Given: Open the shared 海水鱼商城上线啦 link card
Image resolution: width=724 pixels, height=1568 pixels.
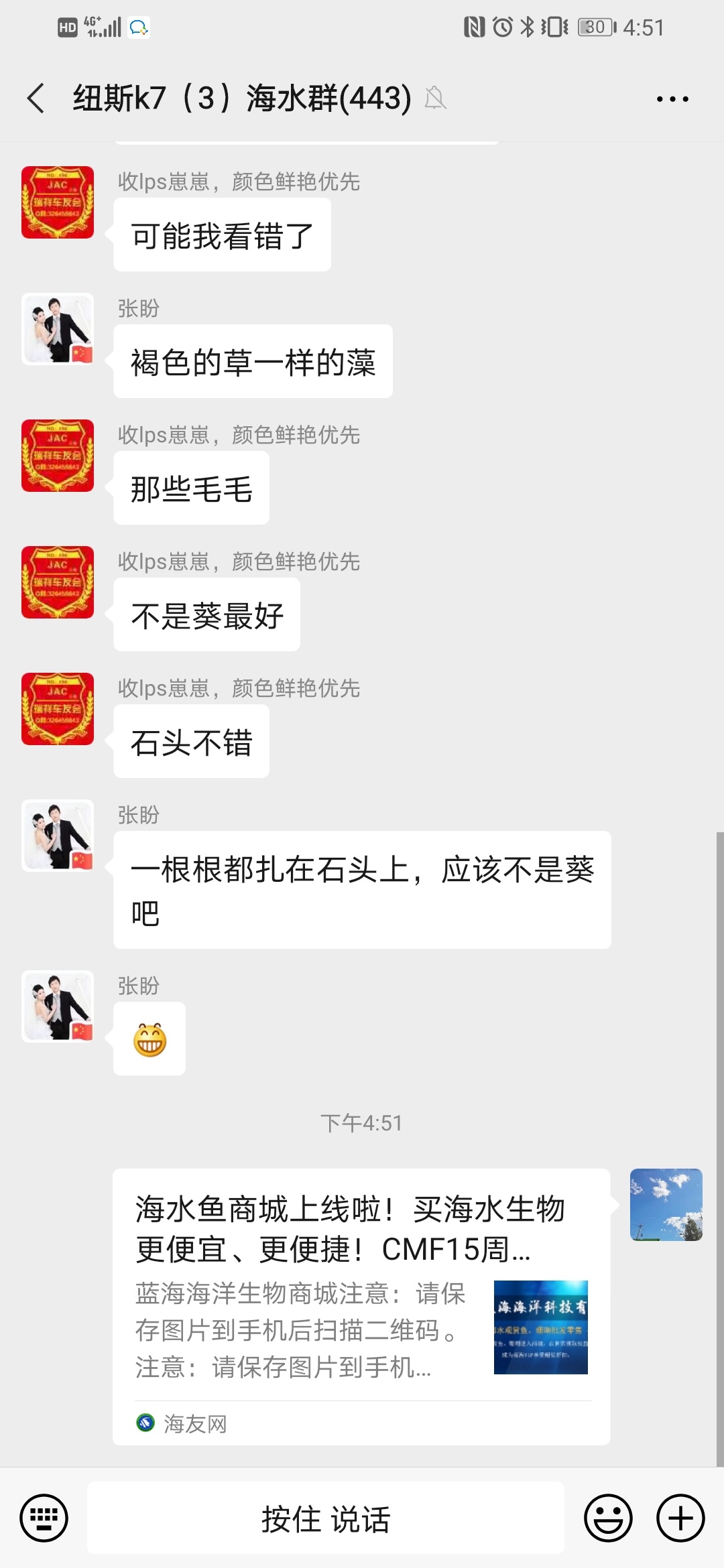Looking at the screenshot, I should point(361,1305).
